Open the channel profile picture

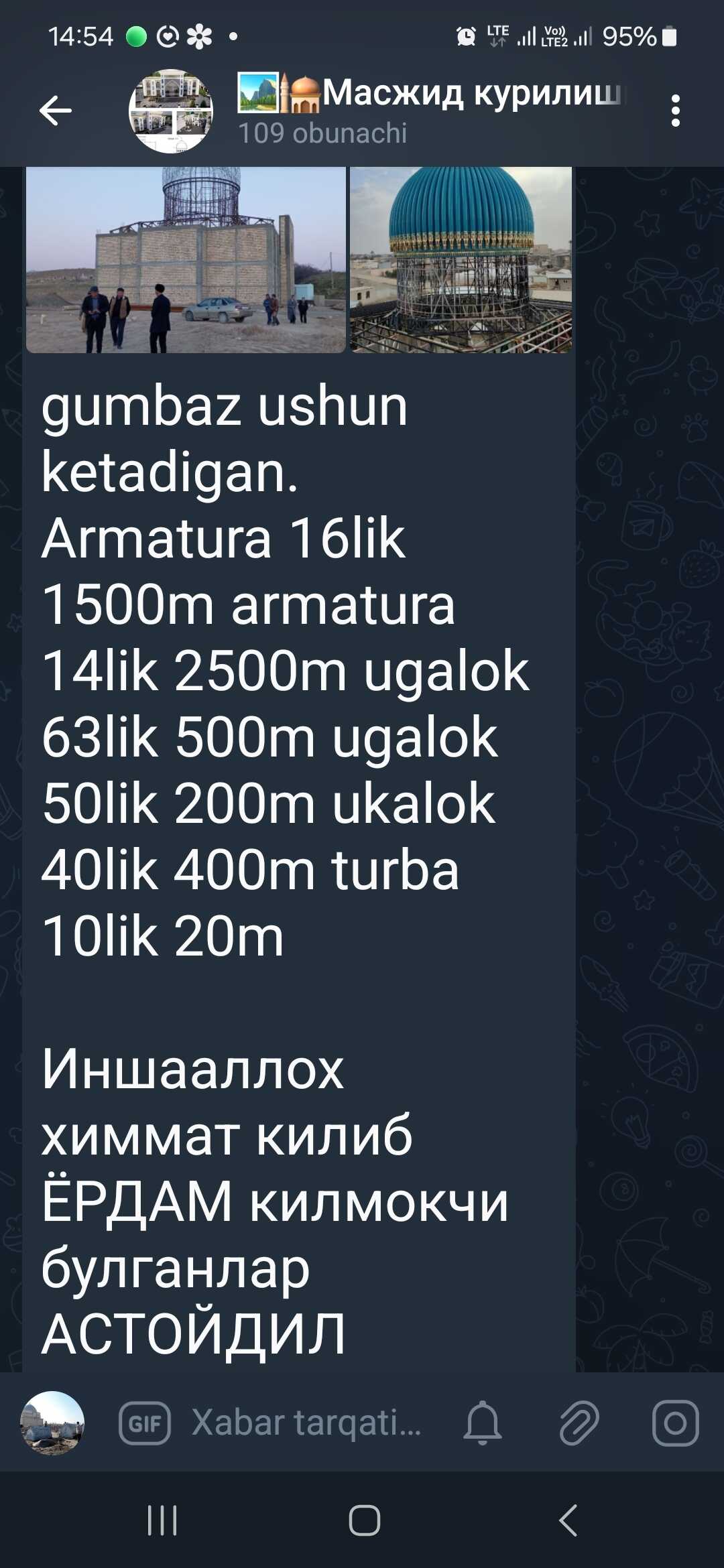click(171, 111)
